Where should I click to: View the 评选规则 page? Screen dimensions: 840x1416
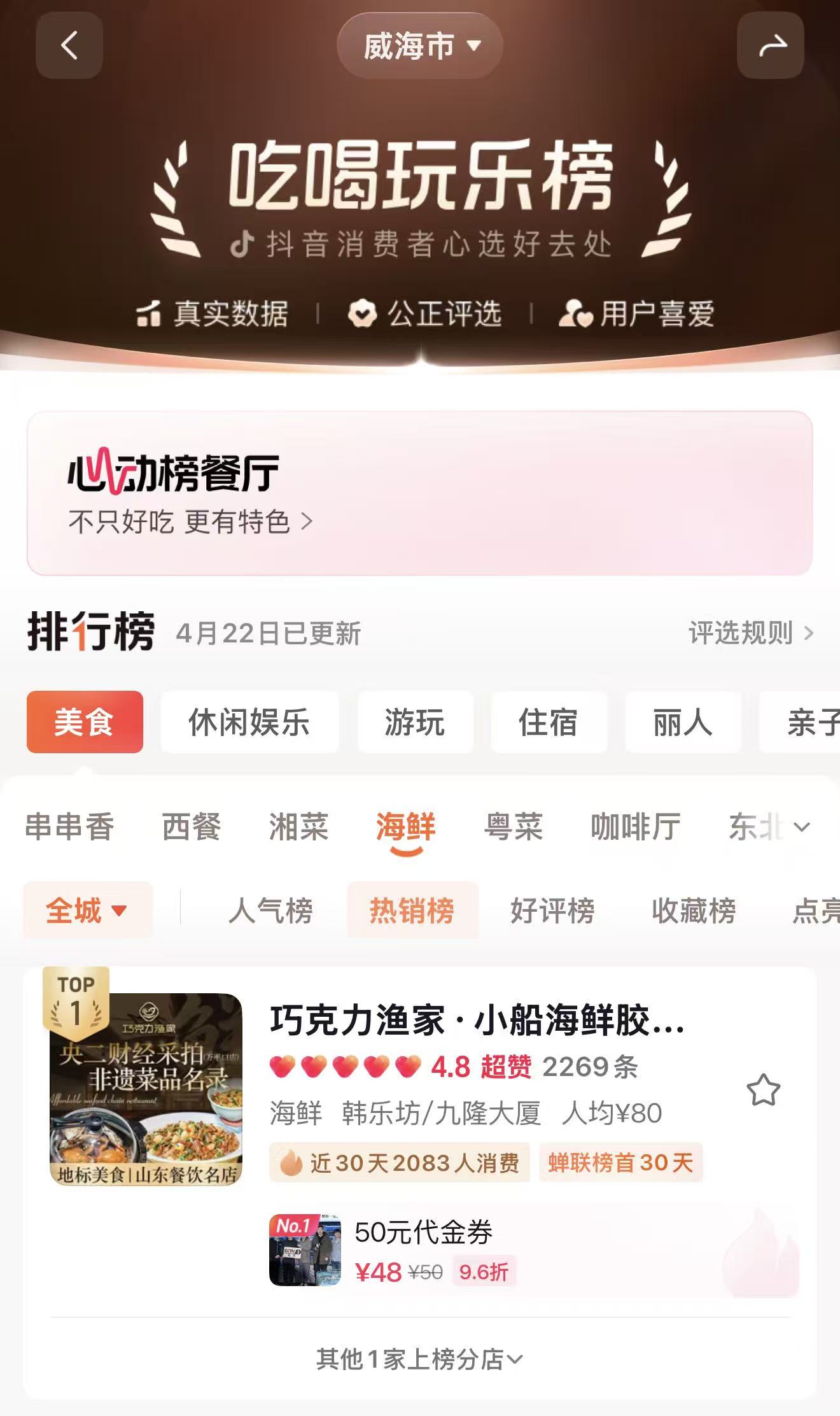tap(751, 634)
